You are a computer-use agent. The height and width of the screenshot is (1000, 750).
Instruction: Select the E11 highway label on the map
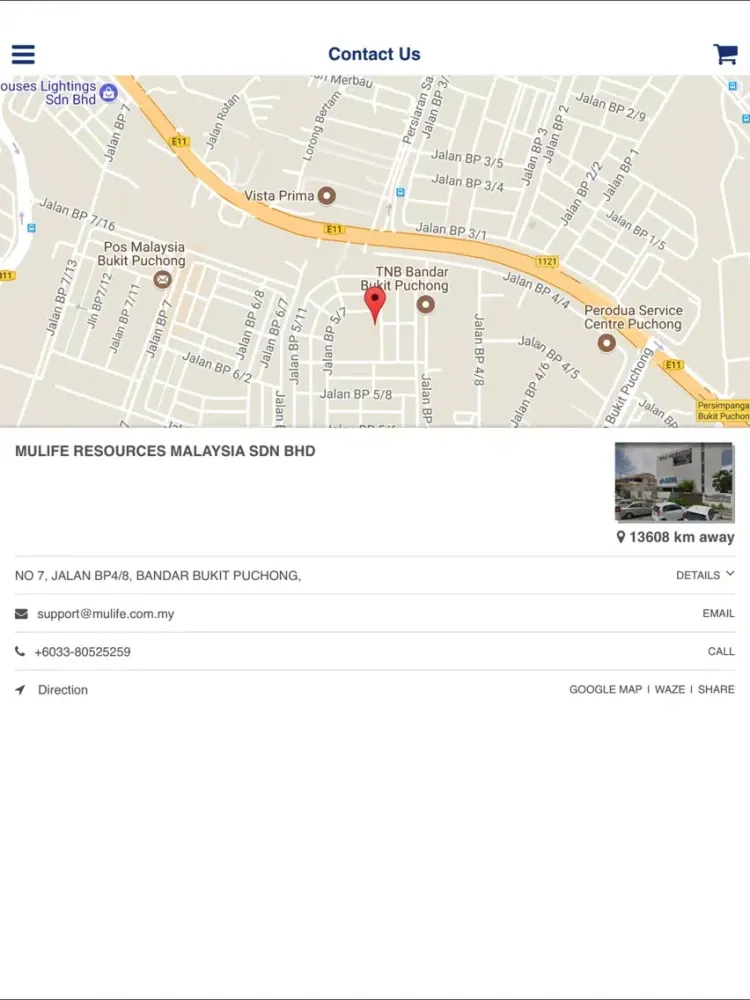[x=179, y=141]
